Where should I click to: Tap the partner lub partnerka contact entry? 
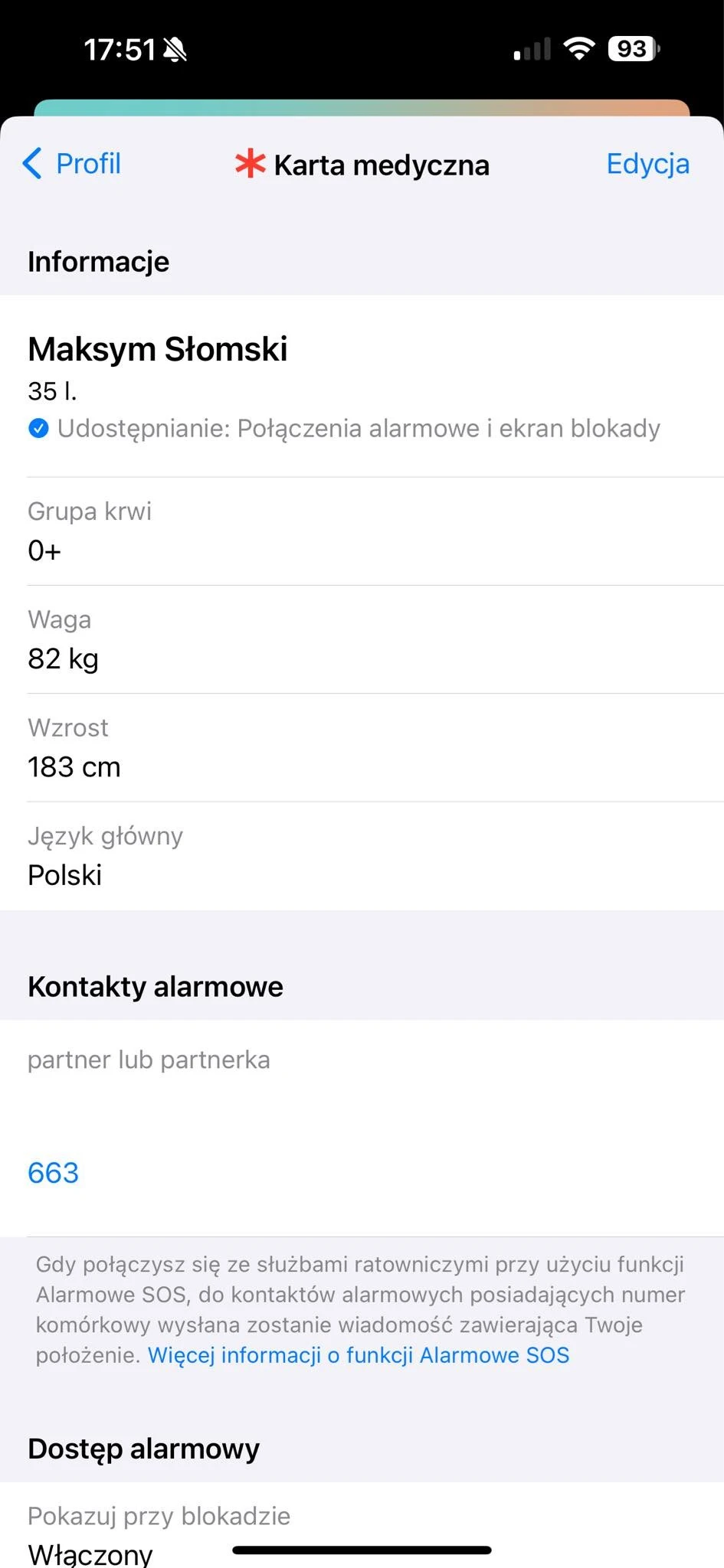149,1060
